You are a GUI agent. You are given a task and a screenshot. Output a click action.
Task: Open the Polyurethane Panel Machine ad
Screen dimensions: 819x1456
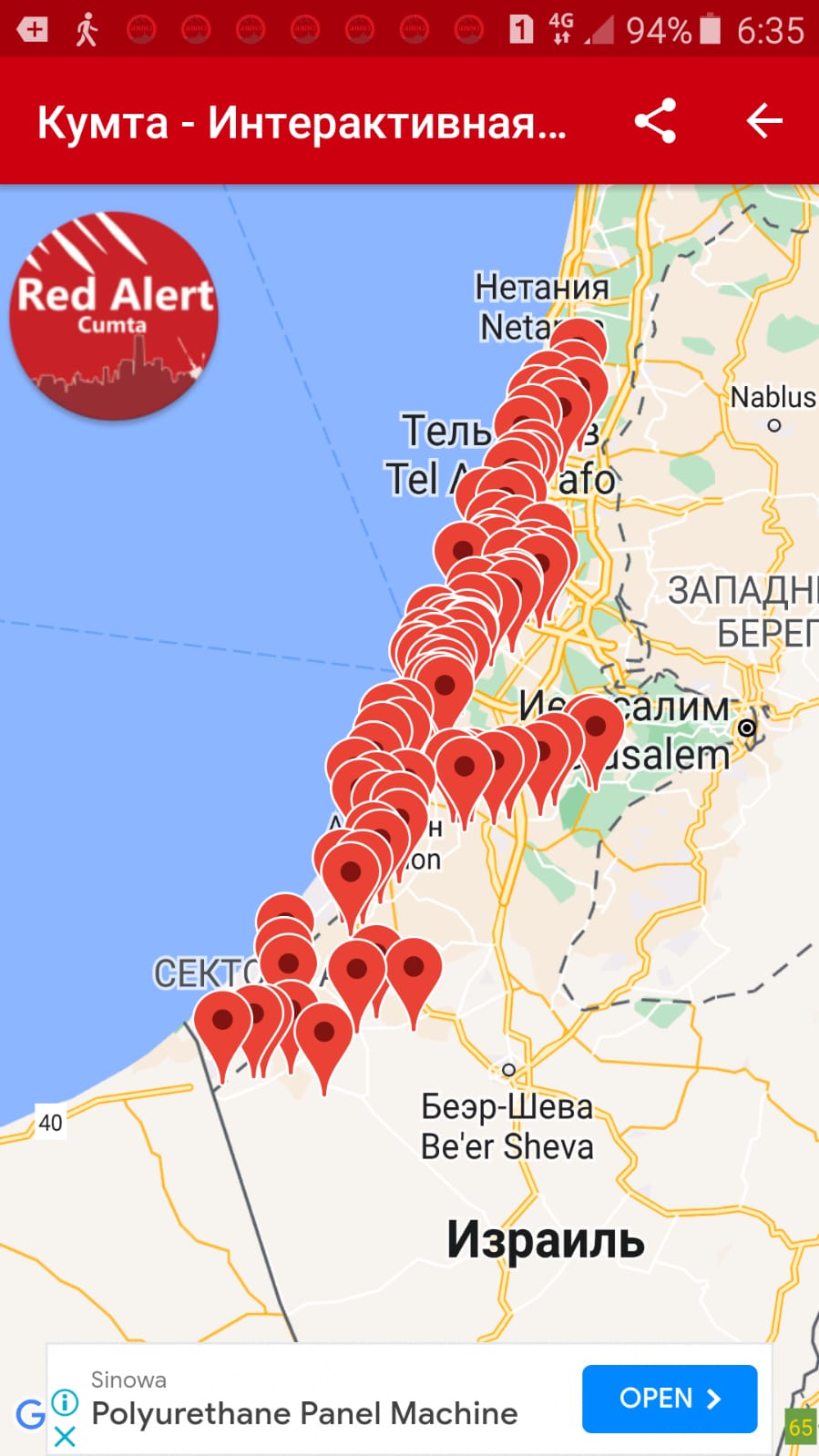(x=669, y=1398)
